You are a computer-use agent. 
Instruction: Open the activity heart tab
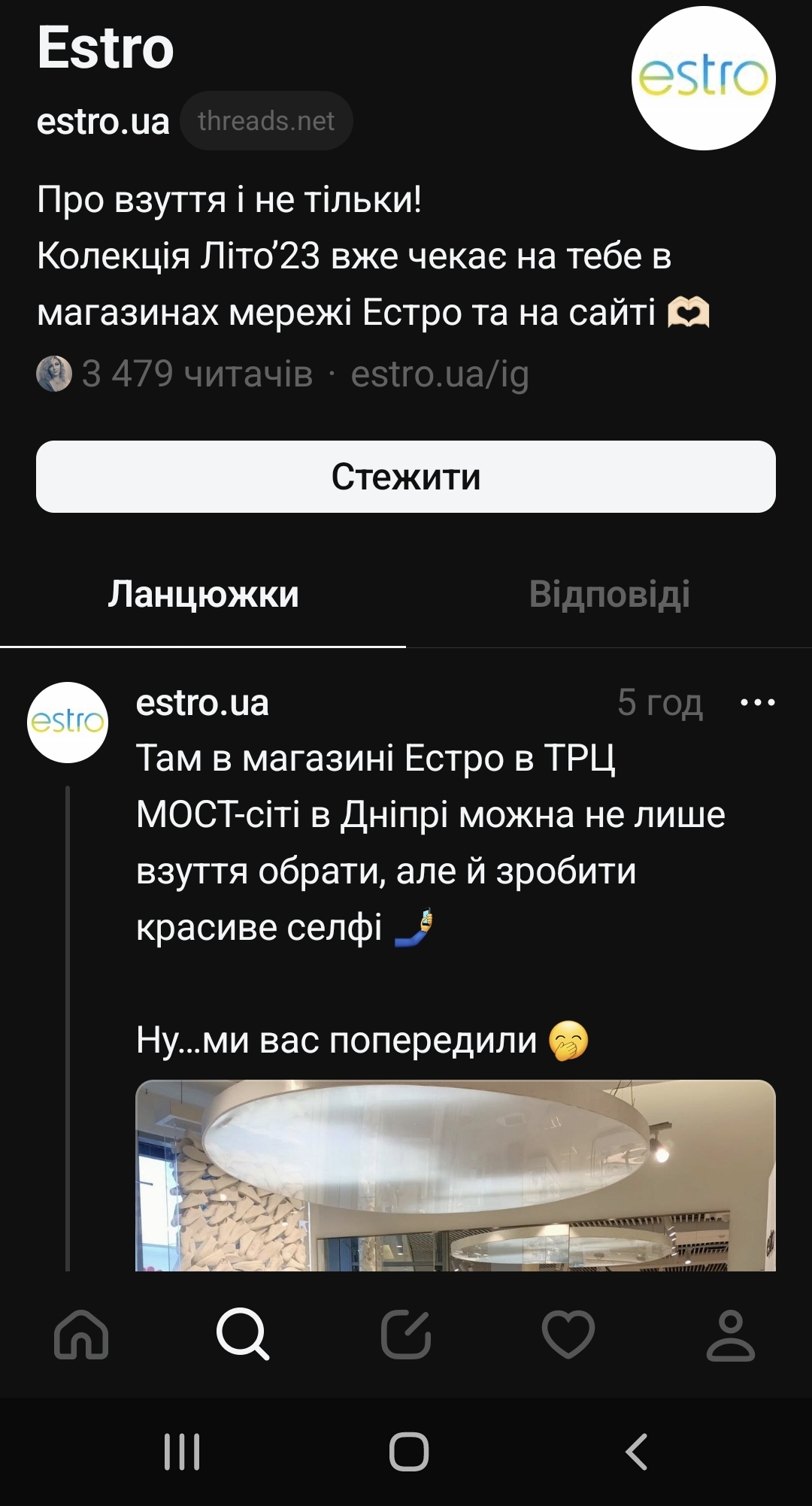coord(568,1335)
